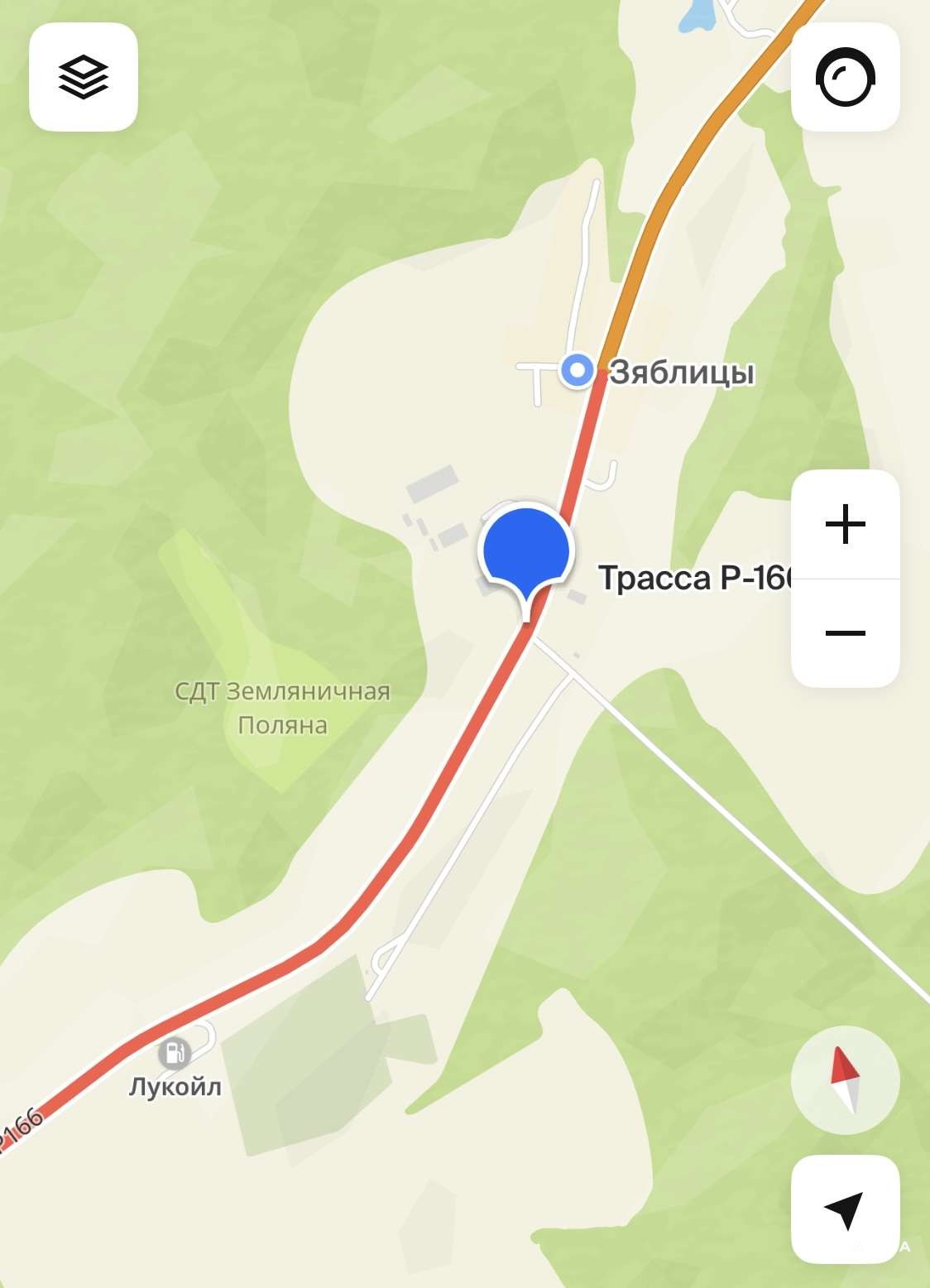Select the Лукойл gas station marker
Screen dimensions: 930x1288
(175, 1054)
